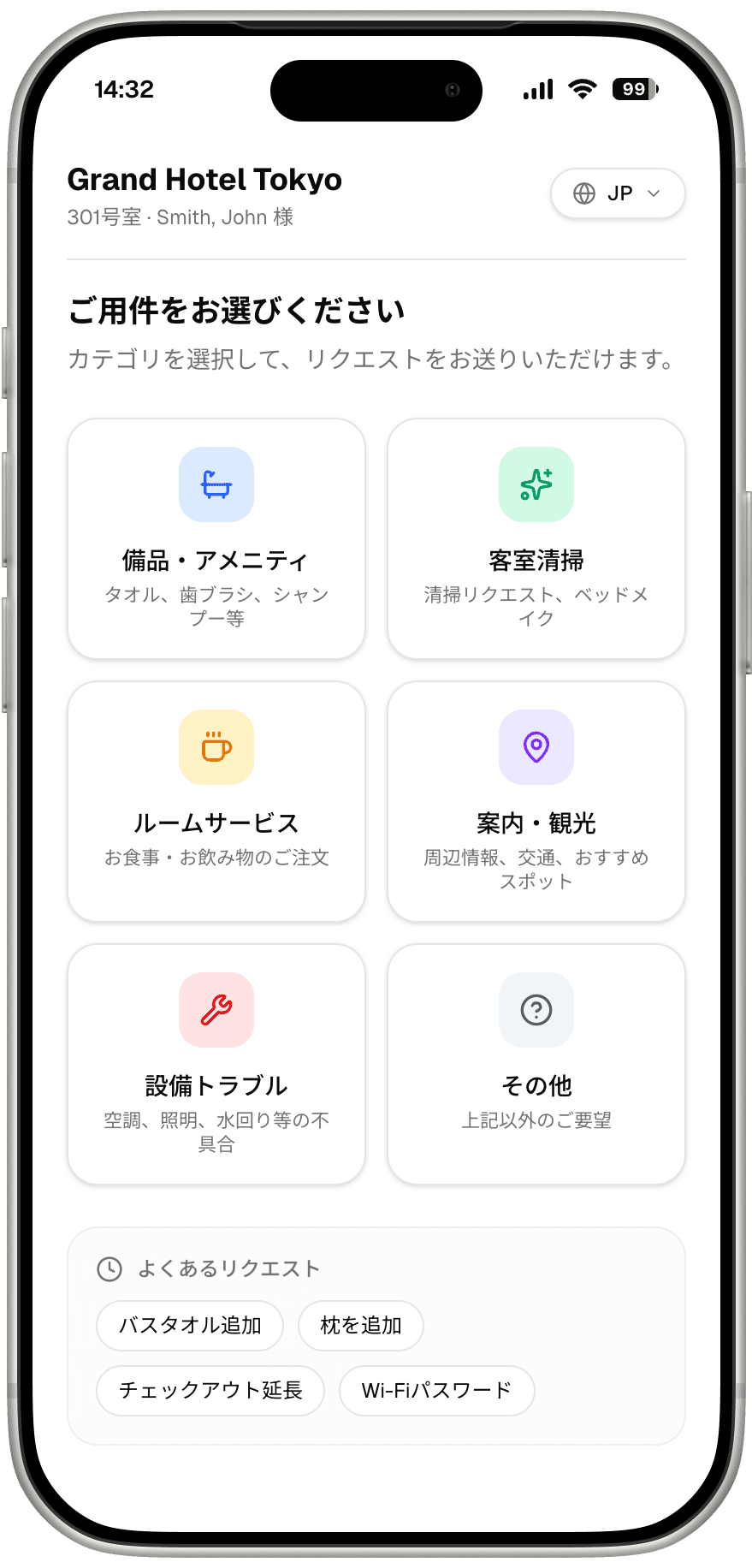Click the coffee cup icon for ルームサービス
This screenshot has width=752, height=1568.
[x=216, y=746]
